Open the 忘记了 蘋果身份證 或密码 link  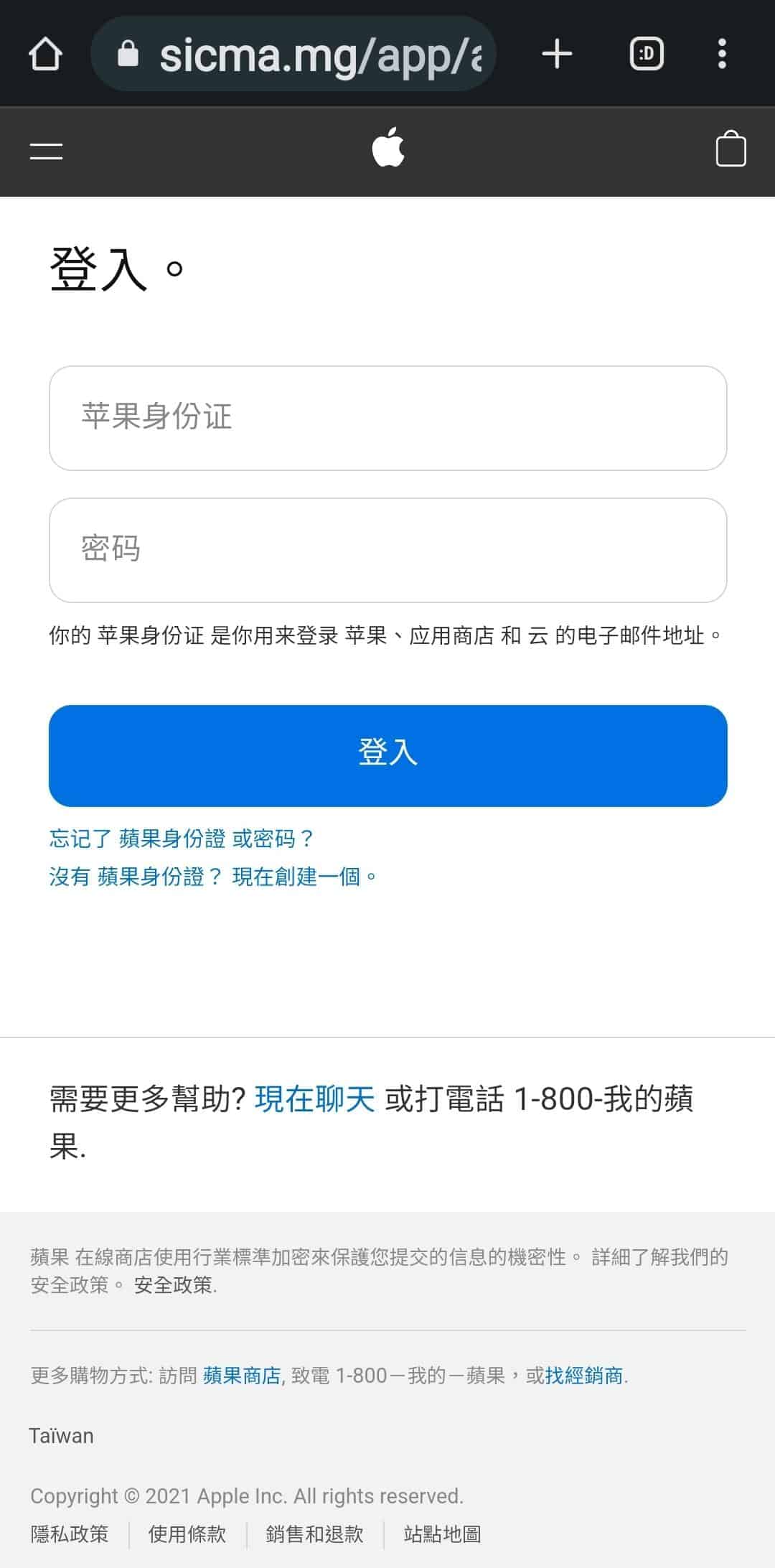[x=182, y=838]
